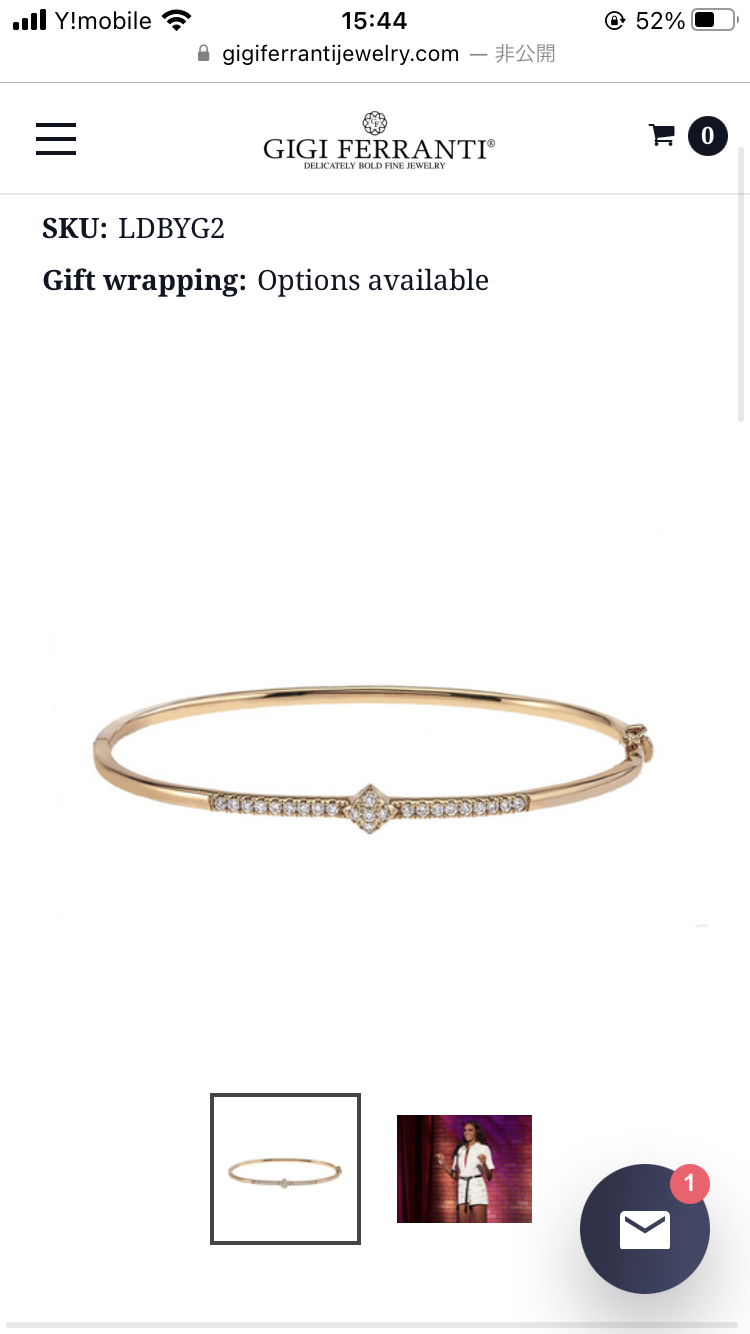Enlarge the main bracelet product image
The image size is (750, 1334).
coord(375,760)
